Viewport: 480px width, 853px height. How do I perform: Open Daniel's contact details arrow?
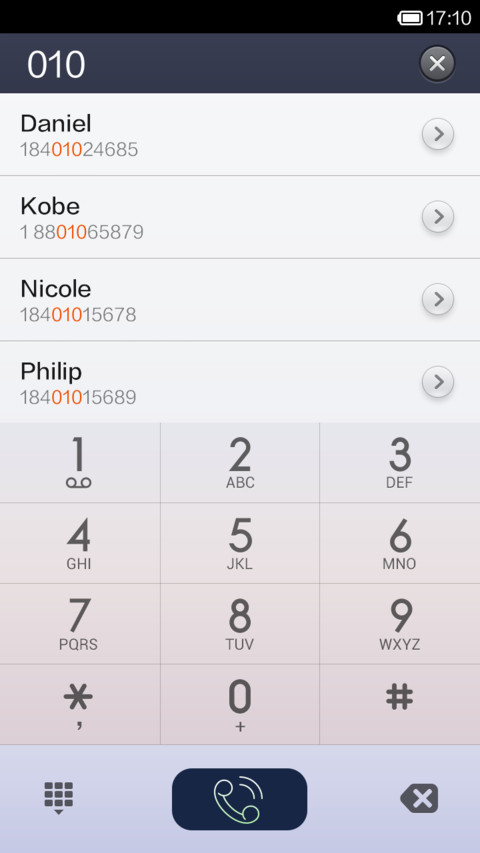438,134
